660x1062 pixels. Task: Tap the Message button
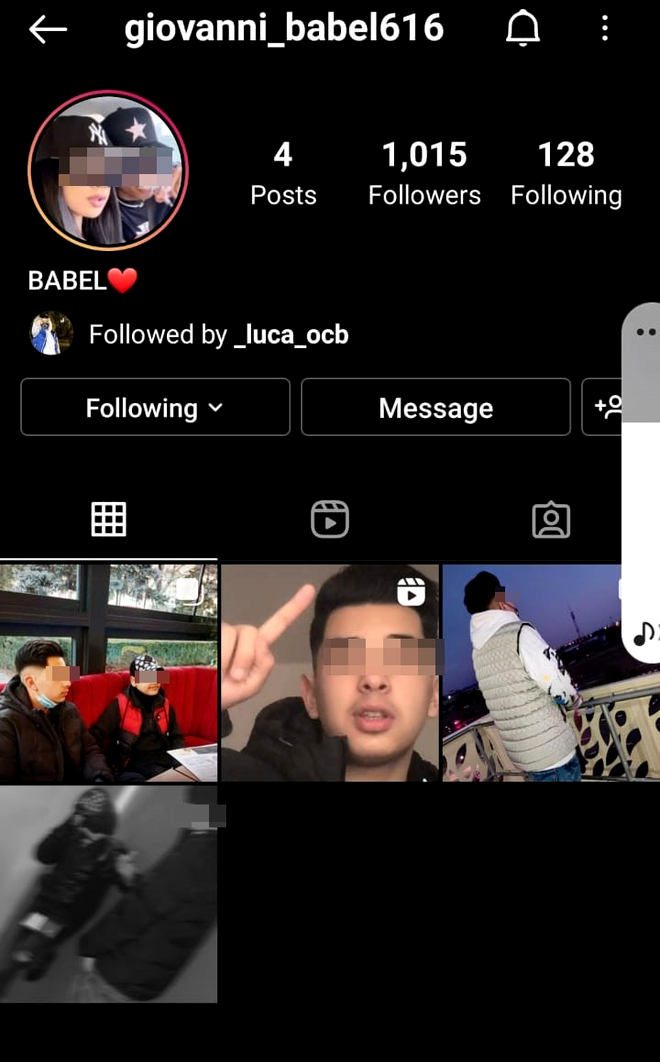point(435,407)
